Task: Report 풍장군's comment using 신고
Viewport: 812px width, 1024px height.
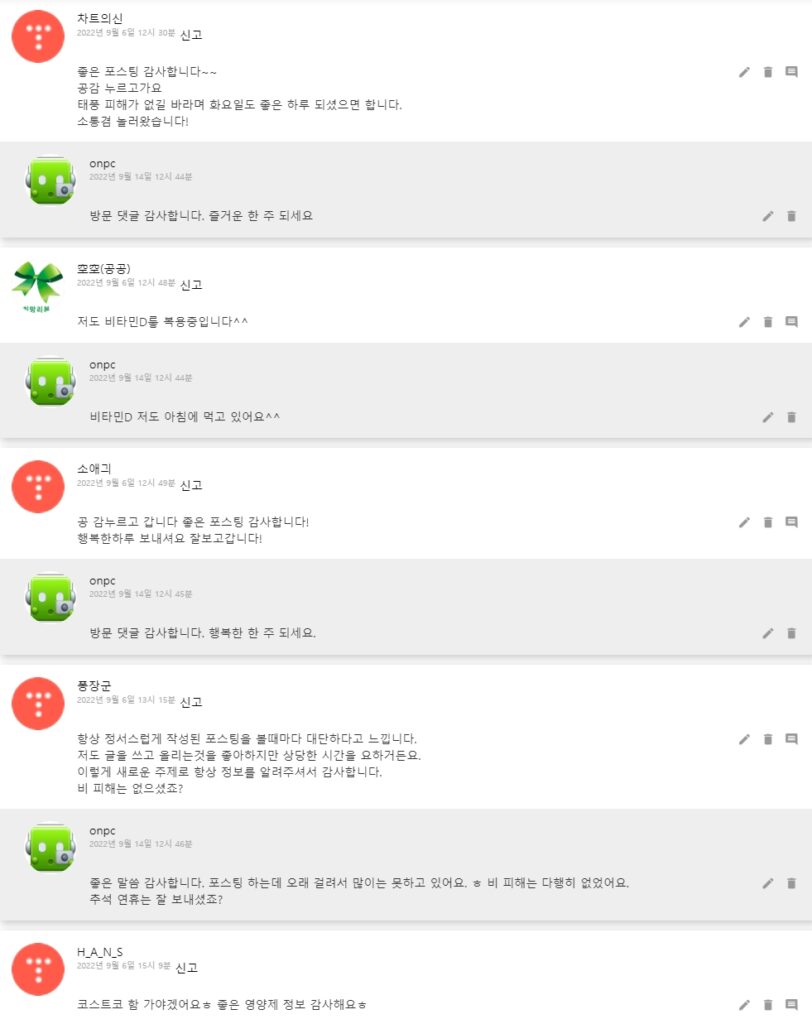Action: click(190, 702)
